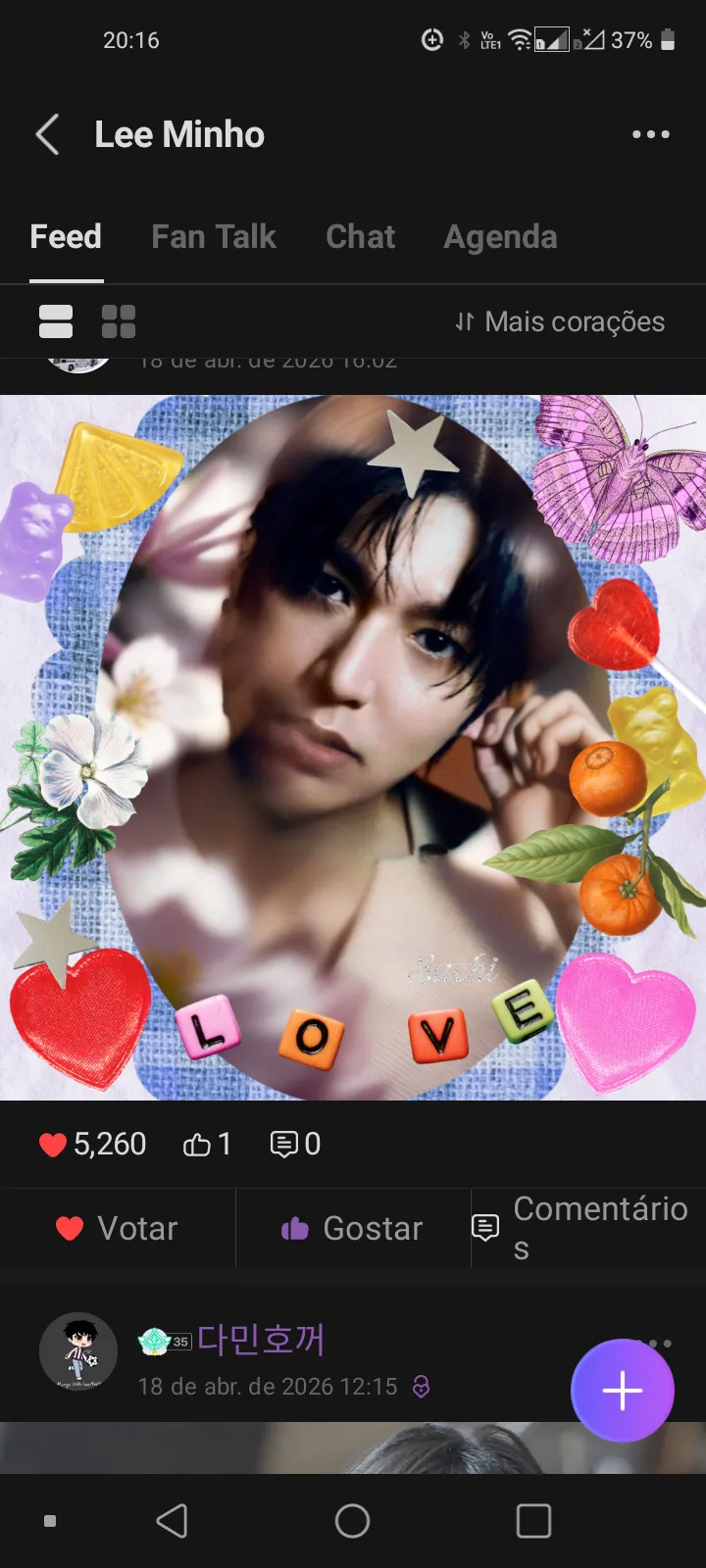Viewport: 706px width, 1568px height.
Task: Open the Chat tab
Action: coord(360,237)
